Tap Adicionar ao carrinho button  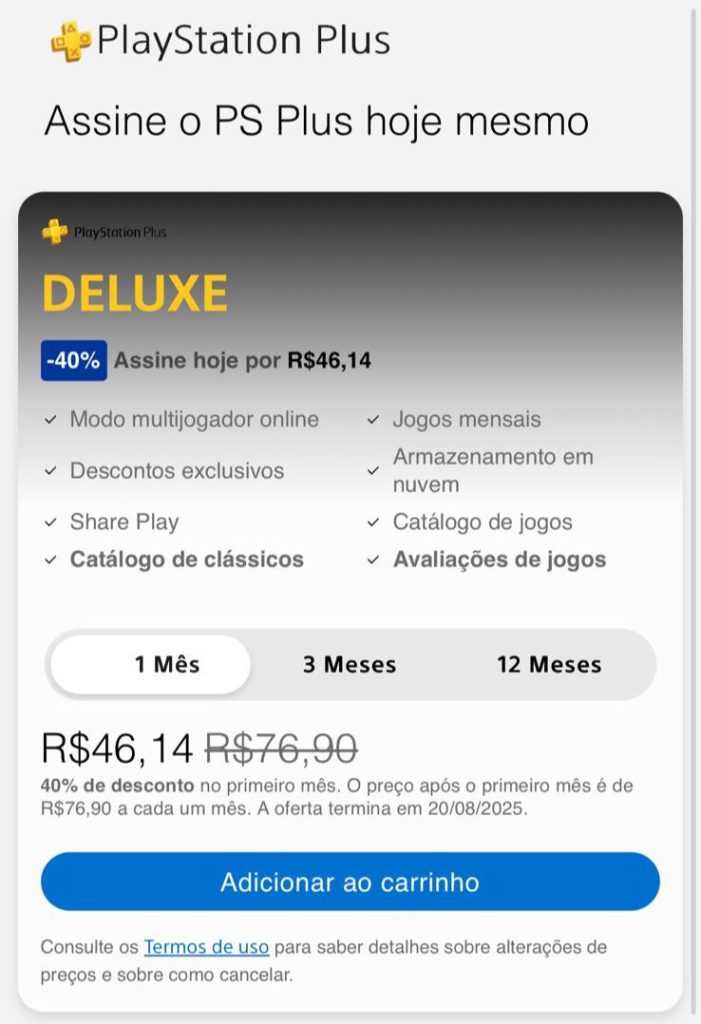coord(350,882)
